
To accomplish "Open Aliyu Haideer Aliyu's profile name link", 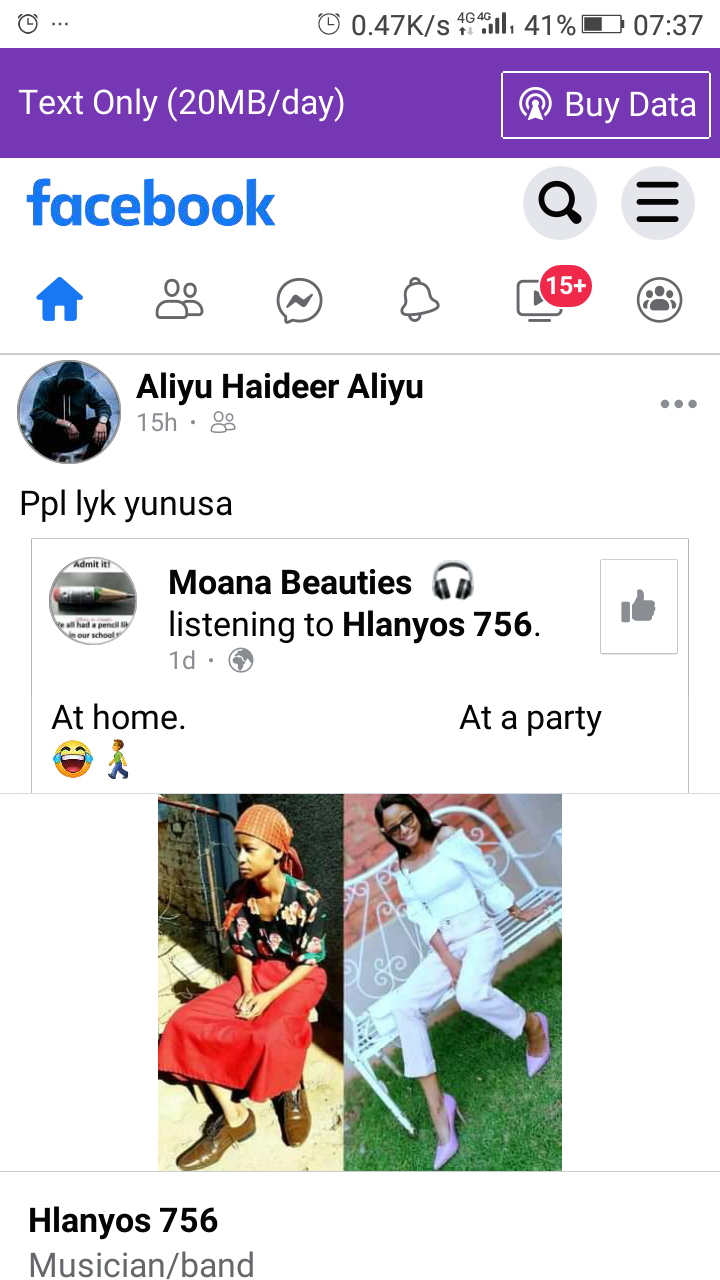I will click(280, 386).
